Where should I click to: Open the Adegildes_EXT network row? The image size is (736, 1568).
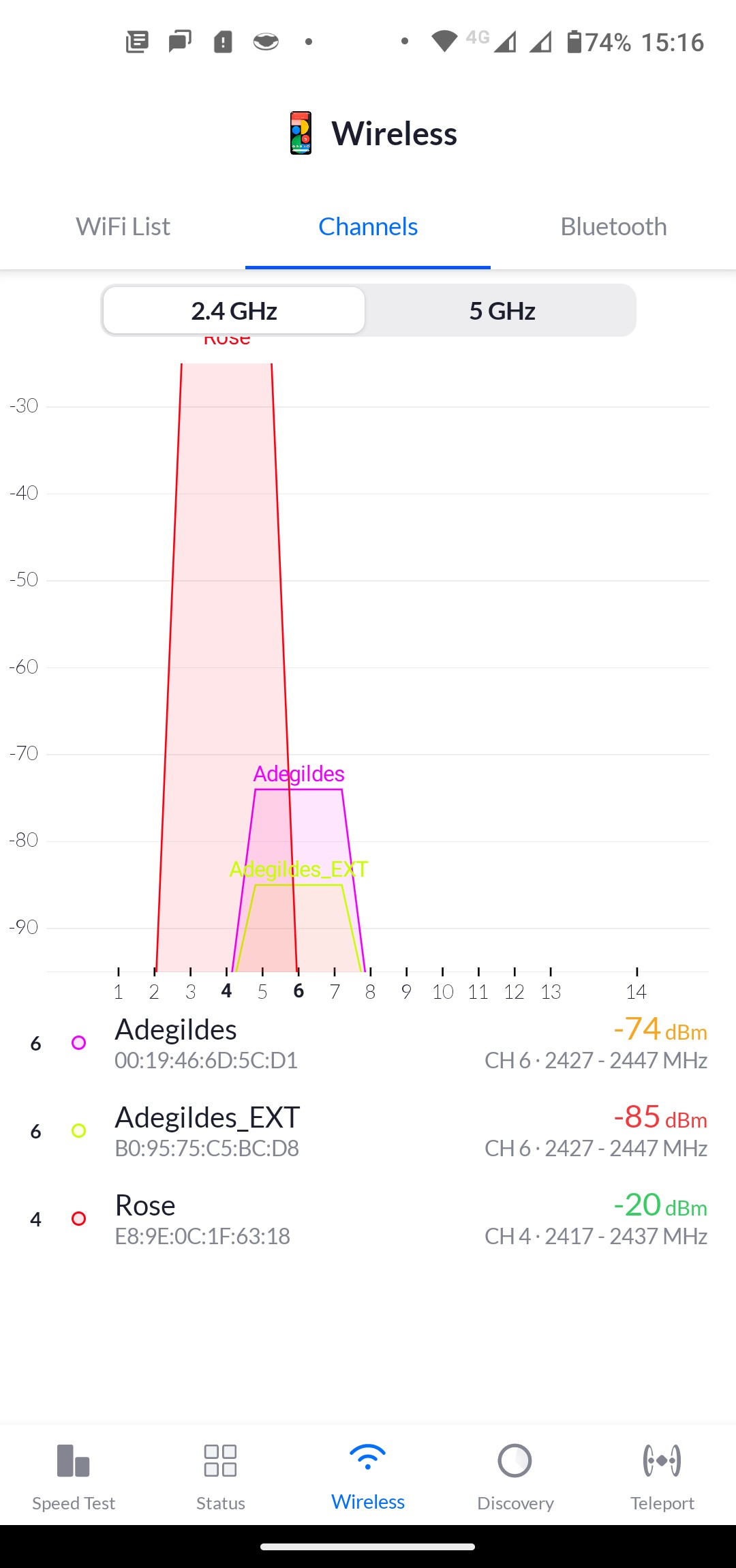click(x=368, y=1131)
